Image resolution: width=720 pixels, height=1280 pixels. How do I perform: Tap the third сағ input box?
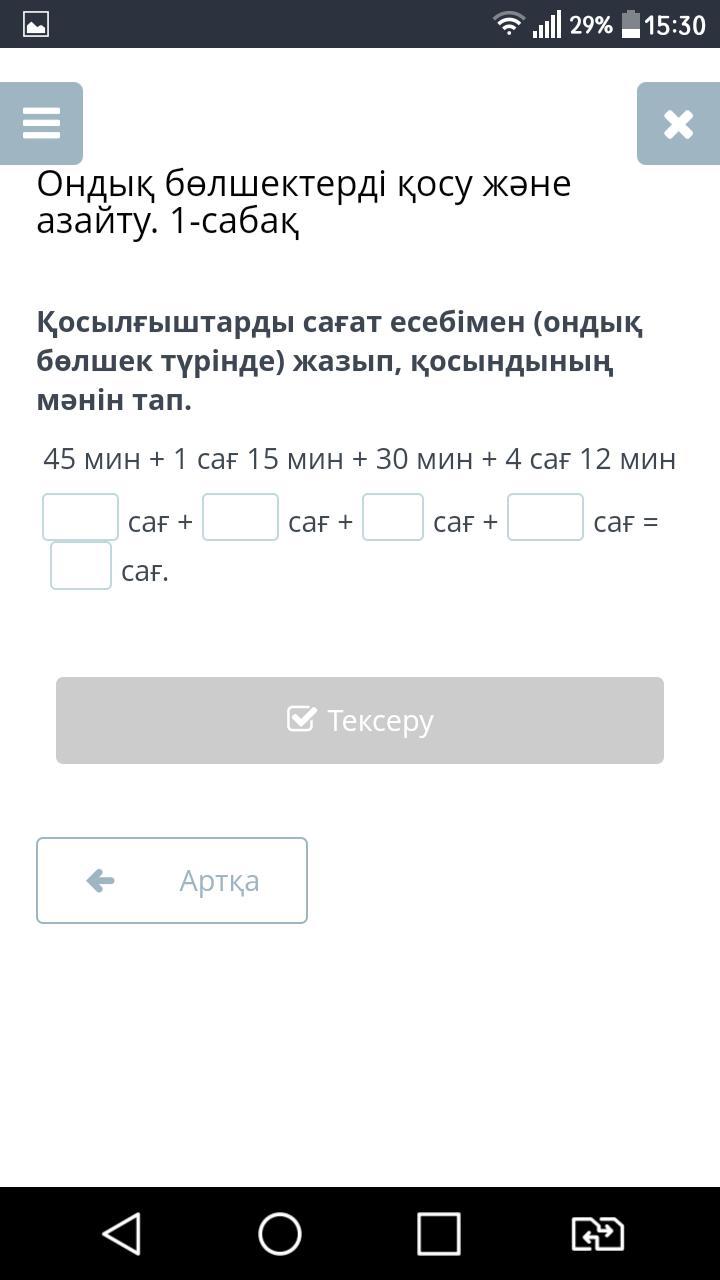coord(393,517)
